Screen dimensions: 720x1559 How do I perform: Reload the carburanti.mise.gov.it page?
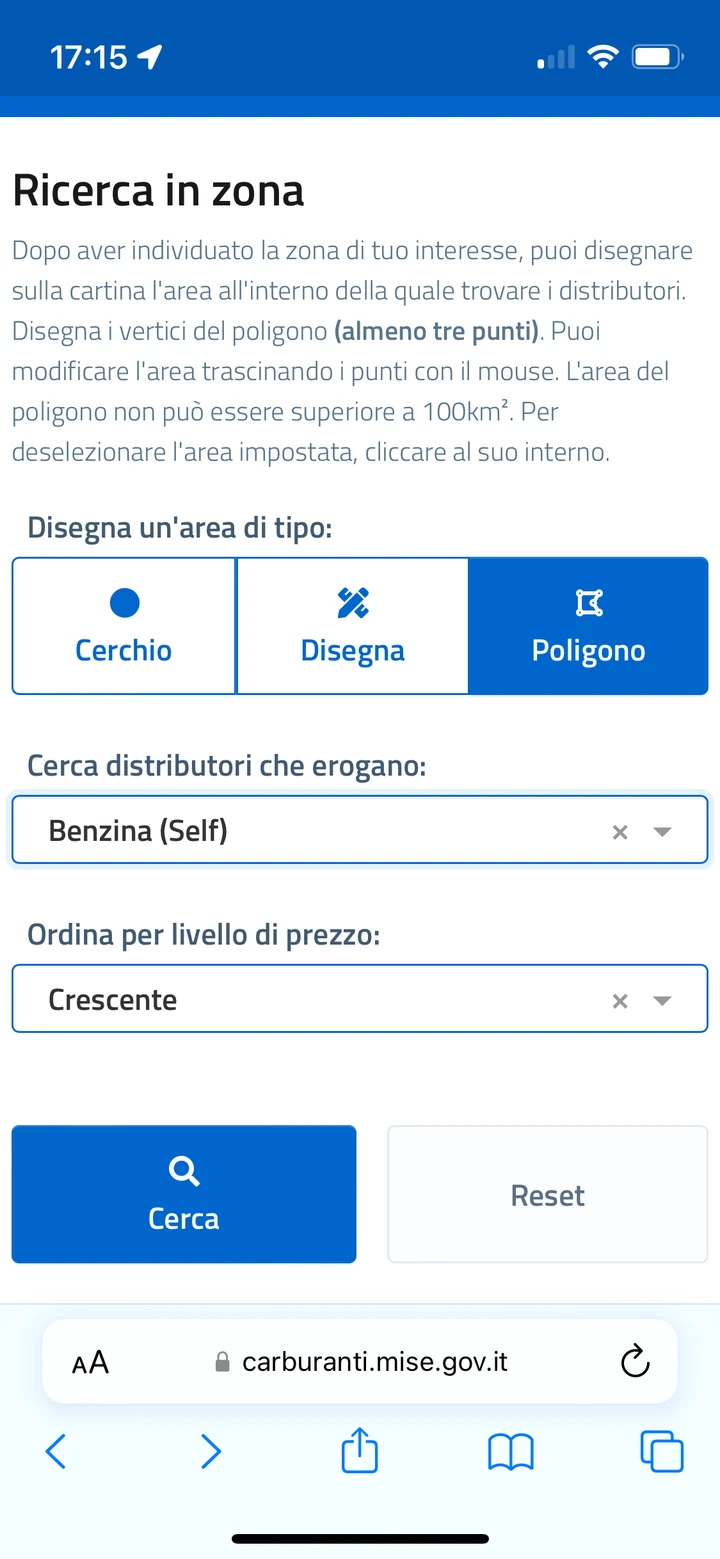coord(635,1361)
